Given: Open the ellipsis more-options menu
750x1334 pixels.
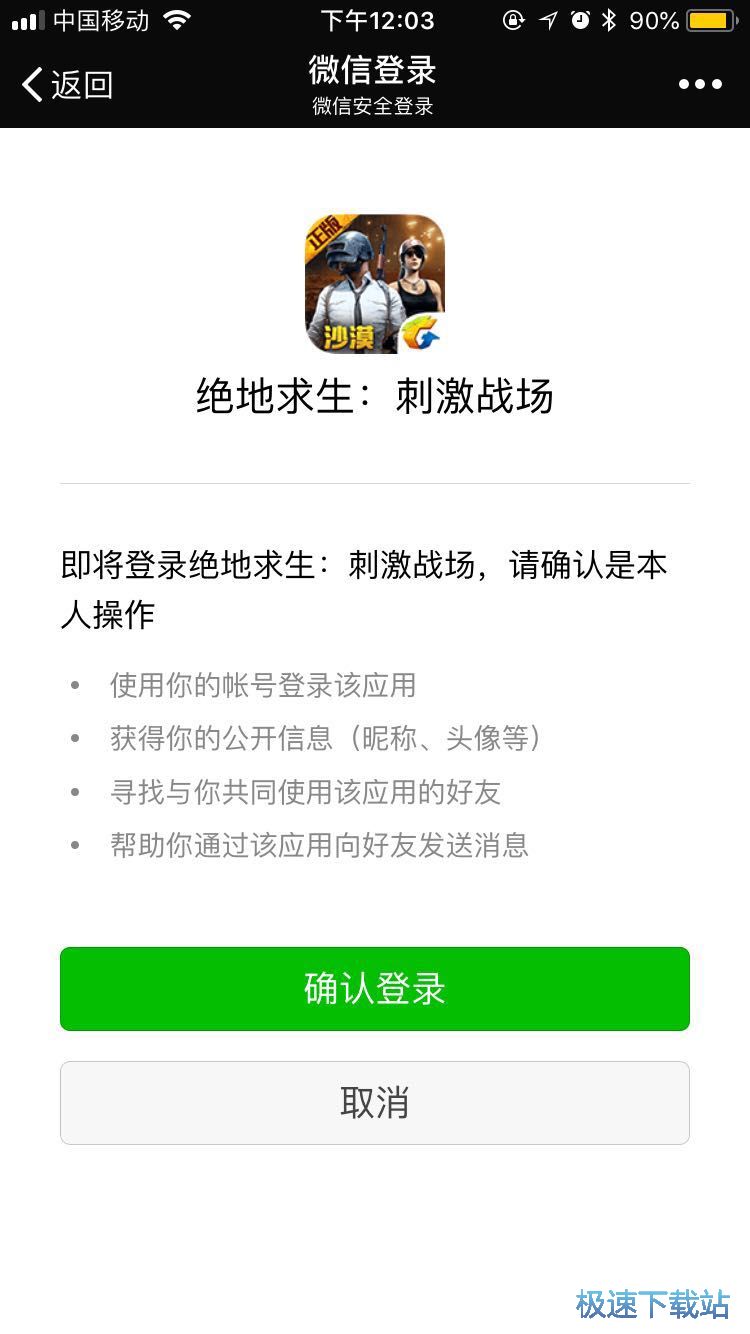Looking at the screenshot, I should coord(700,85).
